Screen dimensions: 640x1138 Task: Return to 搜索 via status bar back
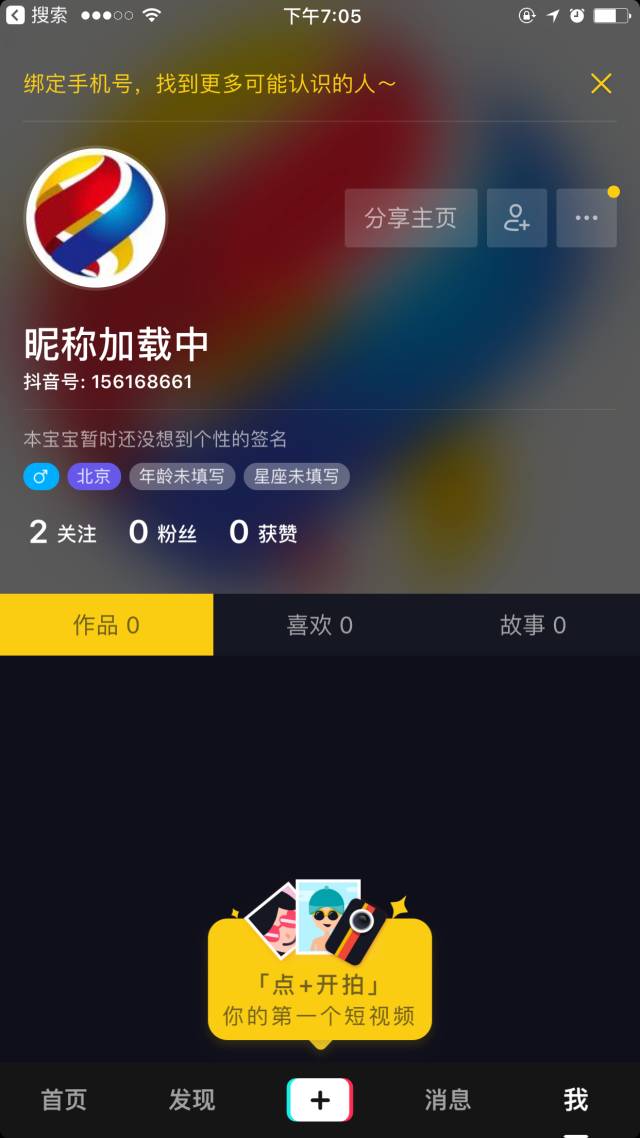pos(38,15)
